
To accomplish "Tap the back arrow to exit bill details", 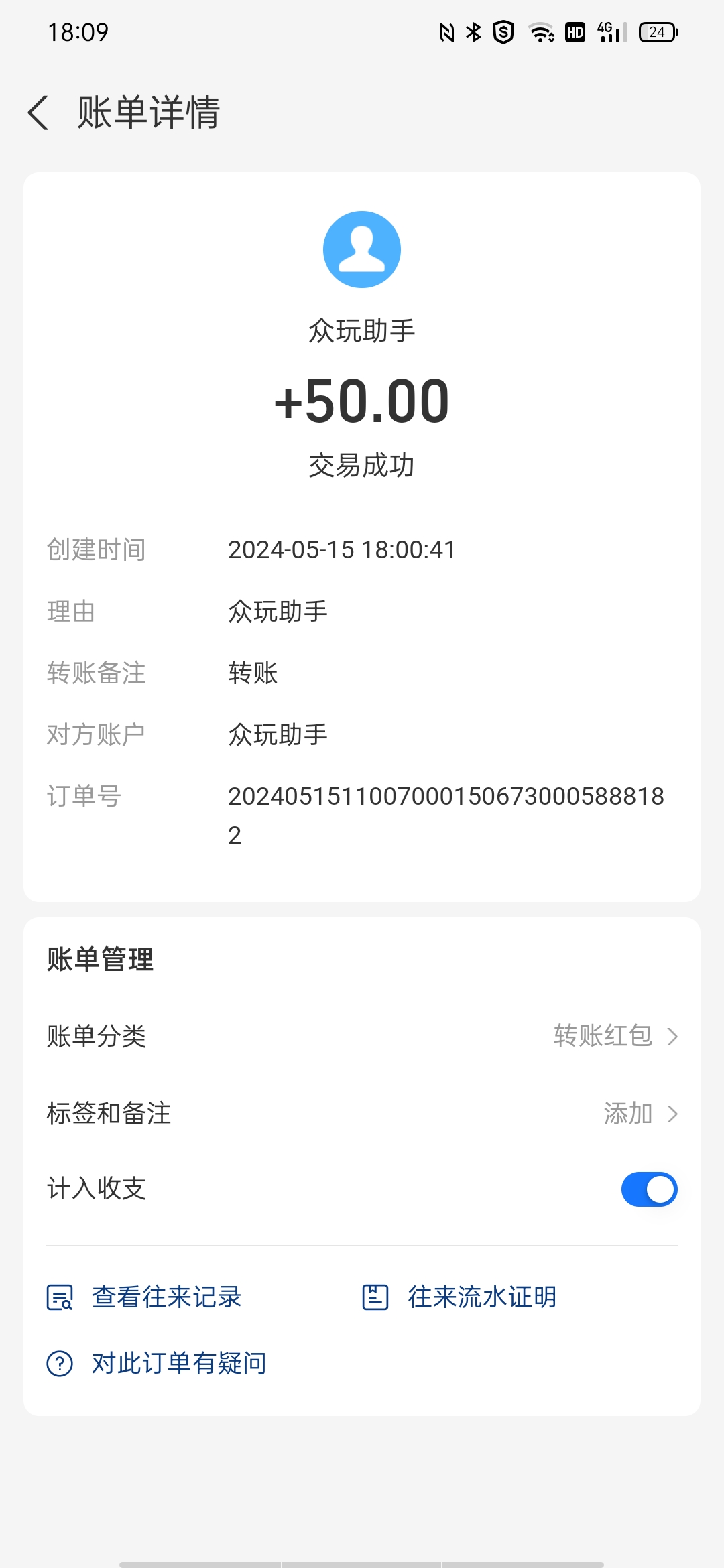I will (x=38, y=114).
